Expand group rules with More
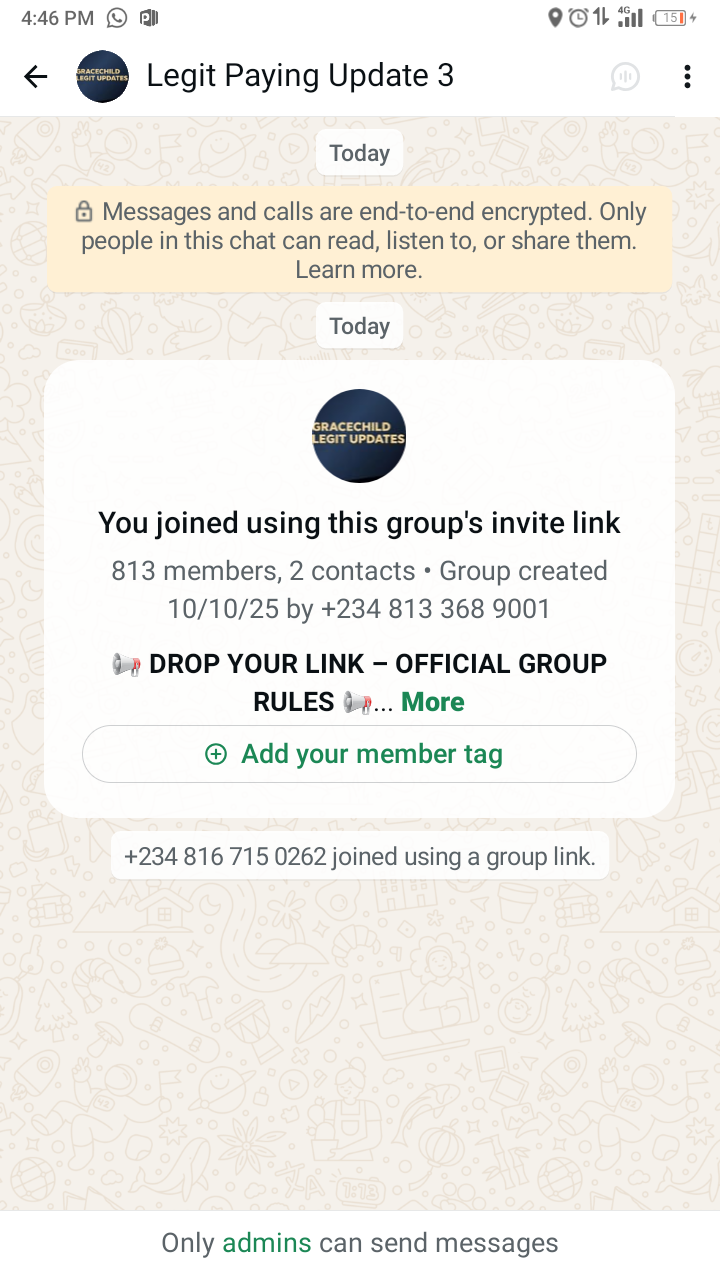 pyautogui.click(x=433, y=702)
